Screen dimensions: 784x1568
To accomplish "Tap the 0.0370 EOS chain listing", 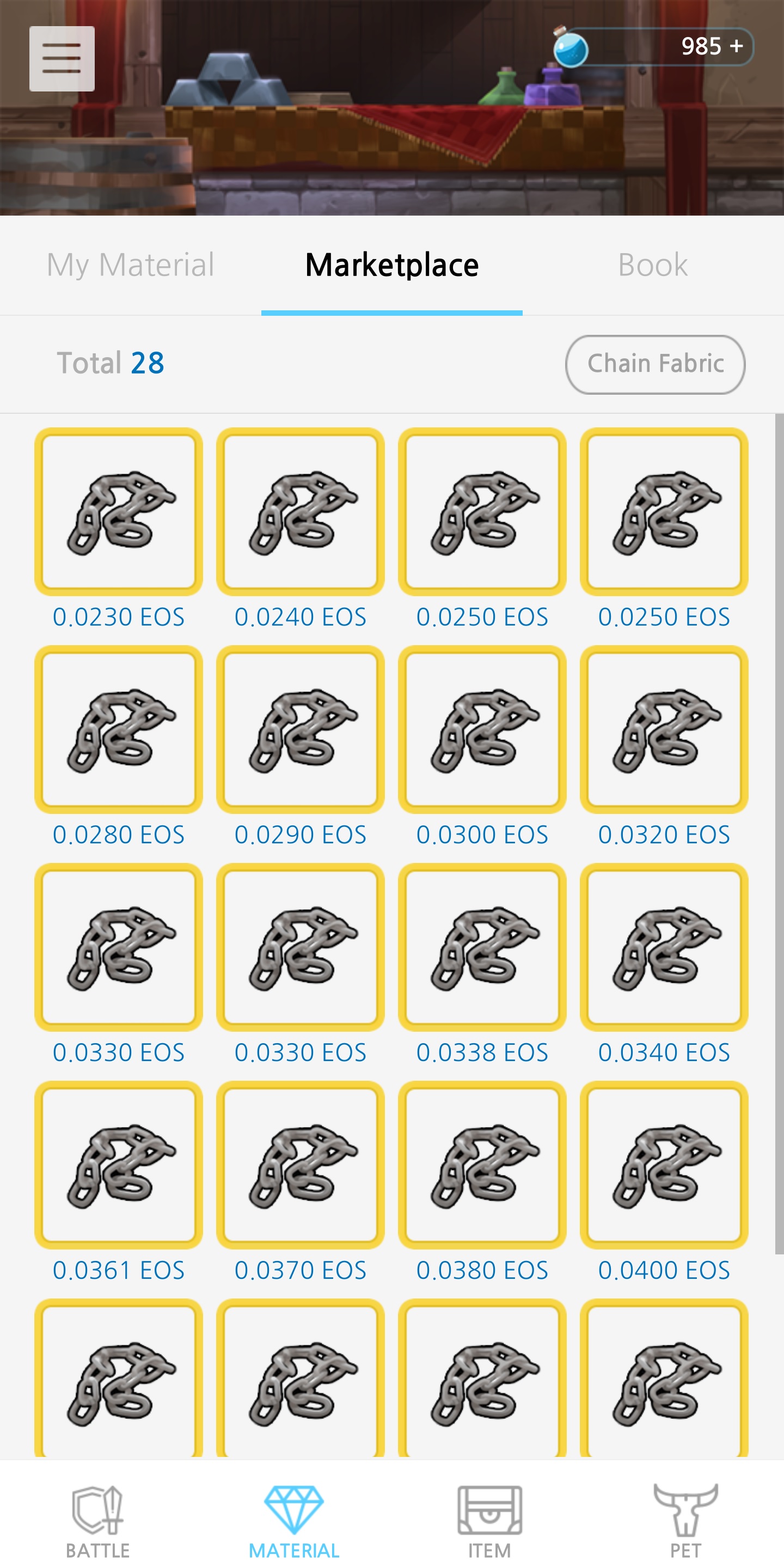I will (300, 1165).
